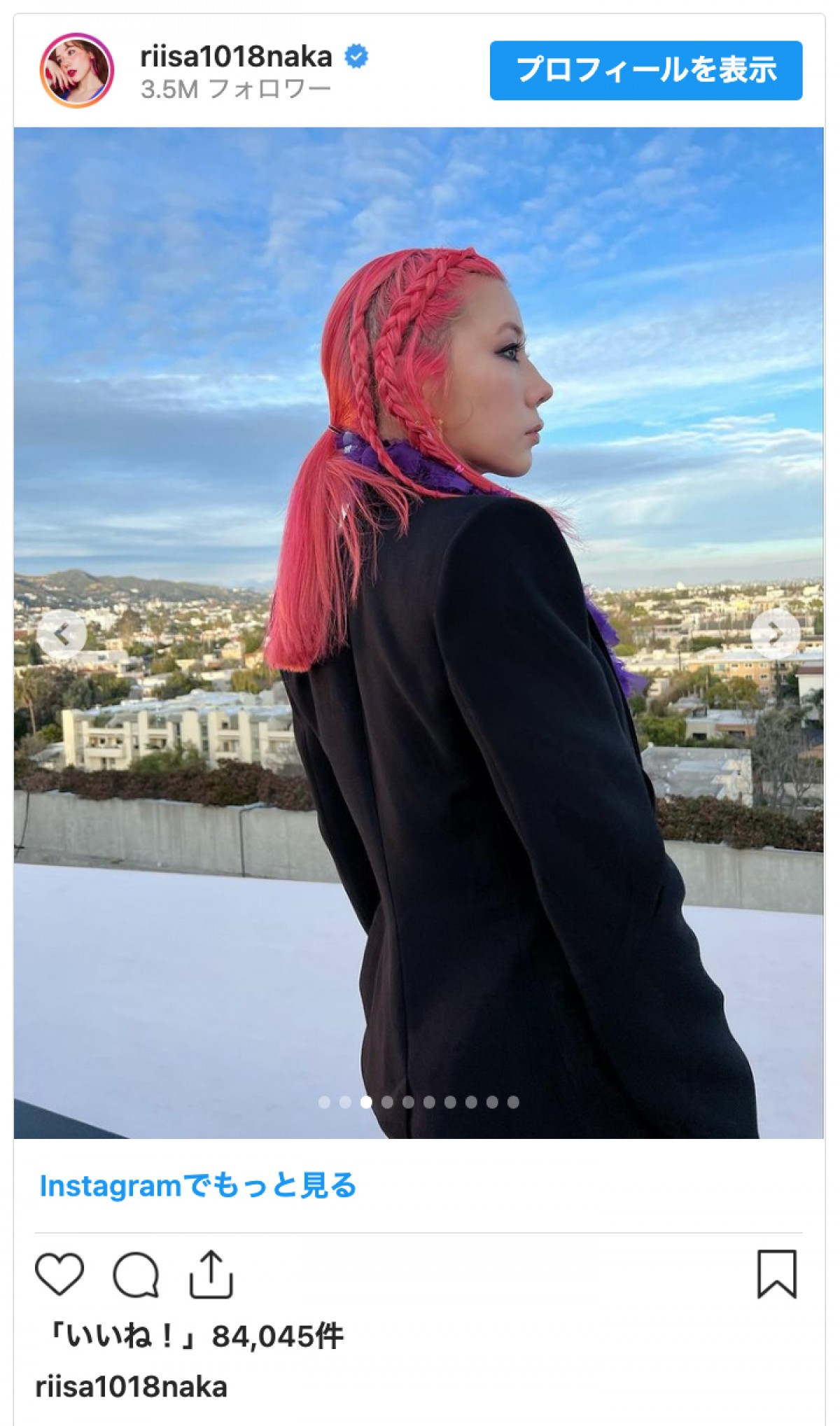Like this post with the heart icon
The image size is (840, 1426).
click(x=59, y=1274)
